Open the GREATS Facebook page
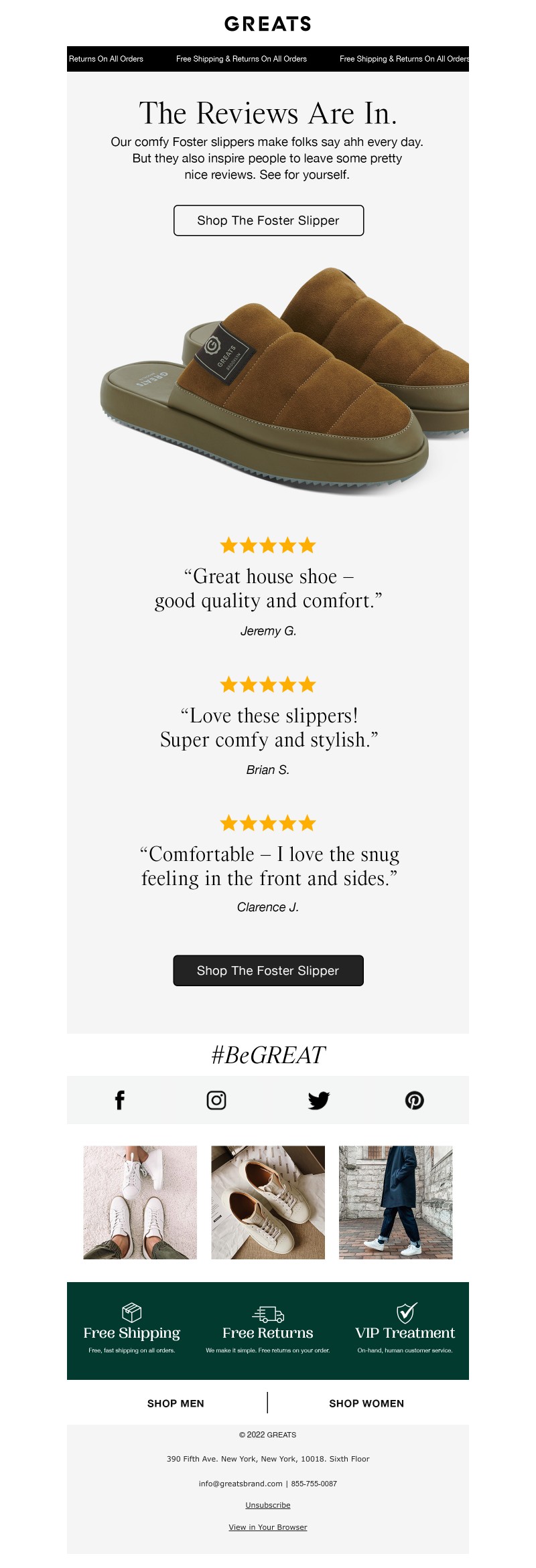This screenshot has height=1568, width=536. pos(120,1100)
